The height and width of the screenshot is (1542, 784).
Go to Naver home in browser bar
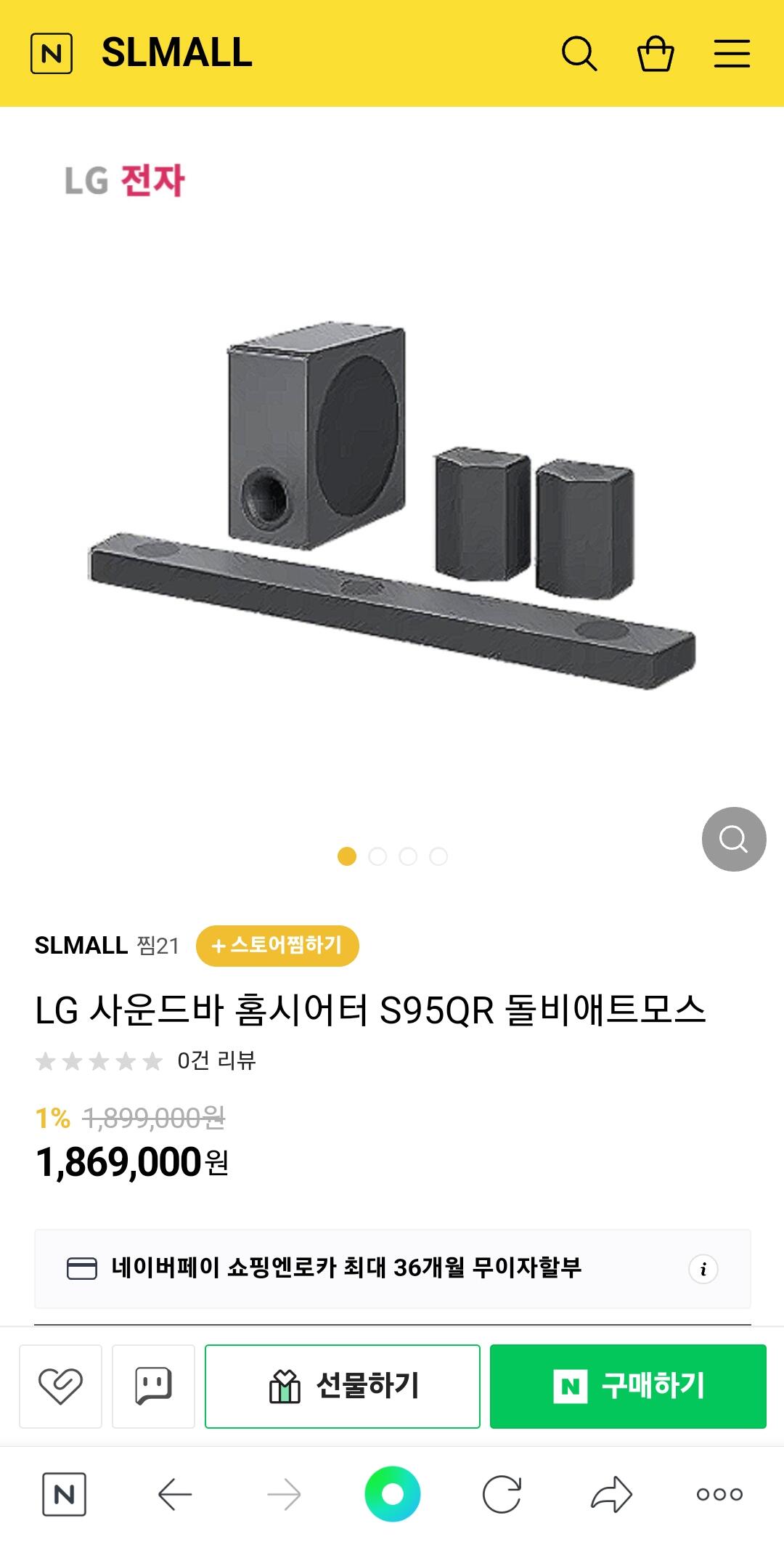[x=64, y=1494]
